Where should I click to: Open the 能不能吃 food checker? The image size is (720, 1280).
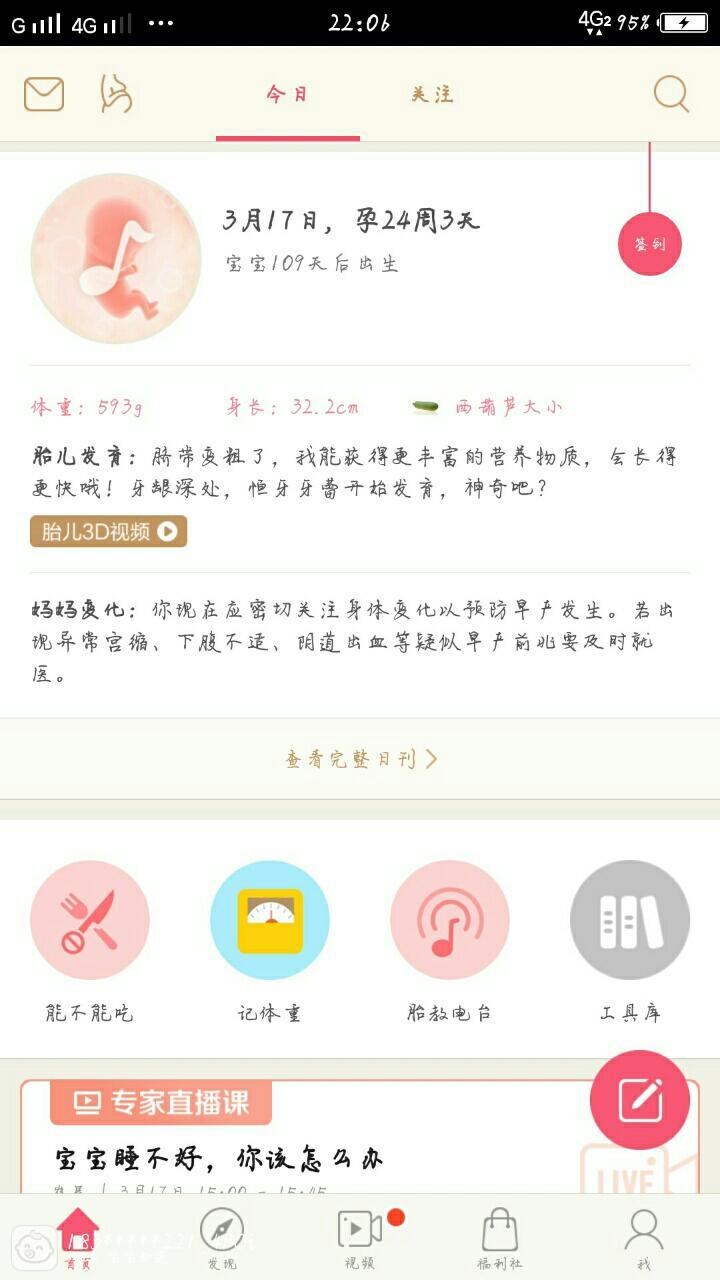coord(90,920)
